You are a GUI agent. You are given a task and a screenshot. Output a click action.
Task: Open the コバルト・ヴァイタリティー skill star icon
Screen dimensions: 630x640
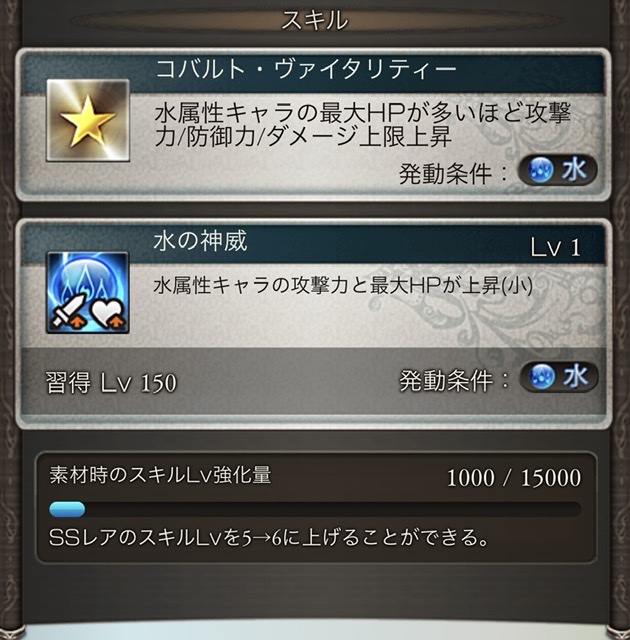click(86, 123)
